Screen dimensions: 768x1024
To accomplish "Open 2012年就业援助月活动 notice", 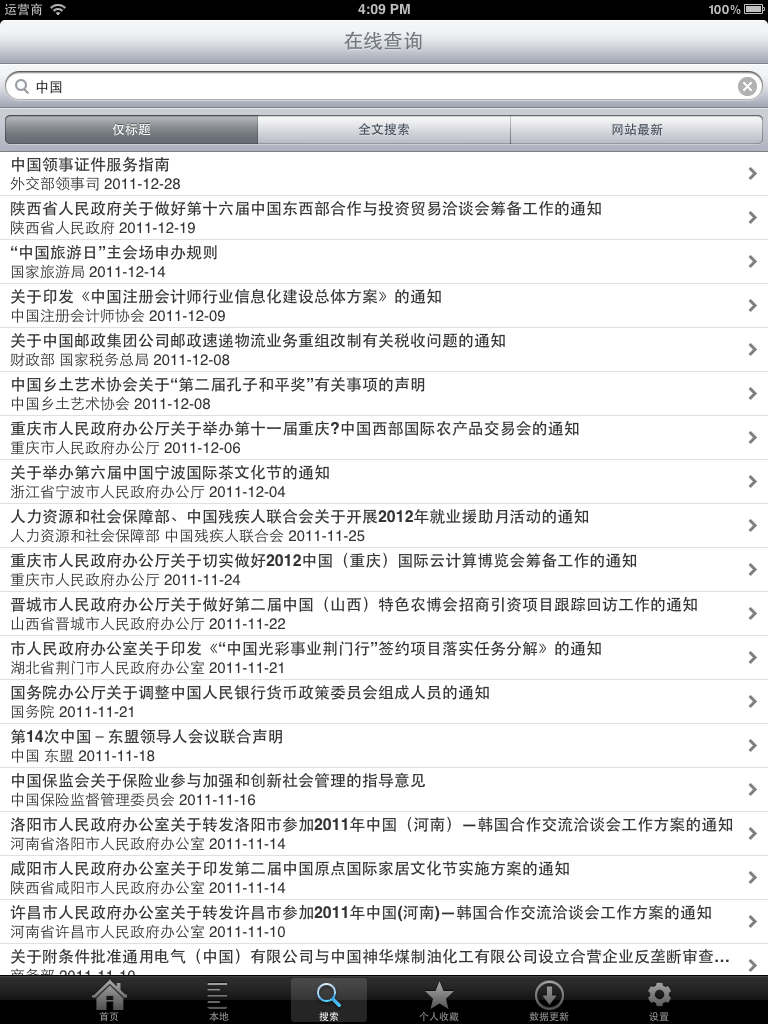I will [x=380, y=525].
